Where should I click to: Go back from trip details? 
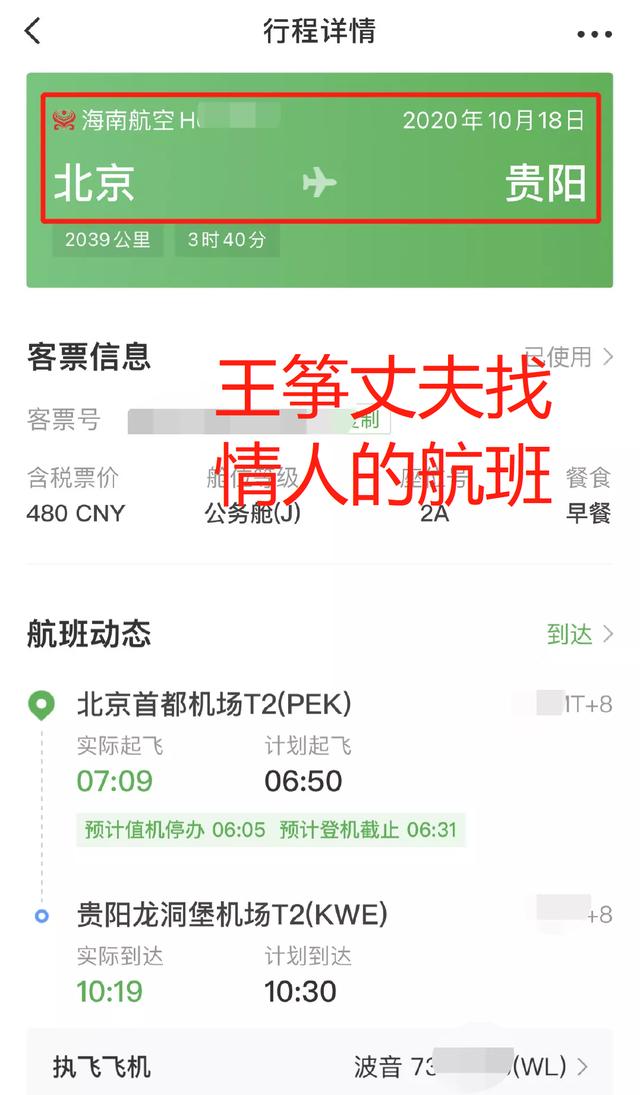(33, 31)
